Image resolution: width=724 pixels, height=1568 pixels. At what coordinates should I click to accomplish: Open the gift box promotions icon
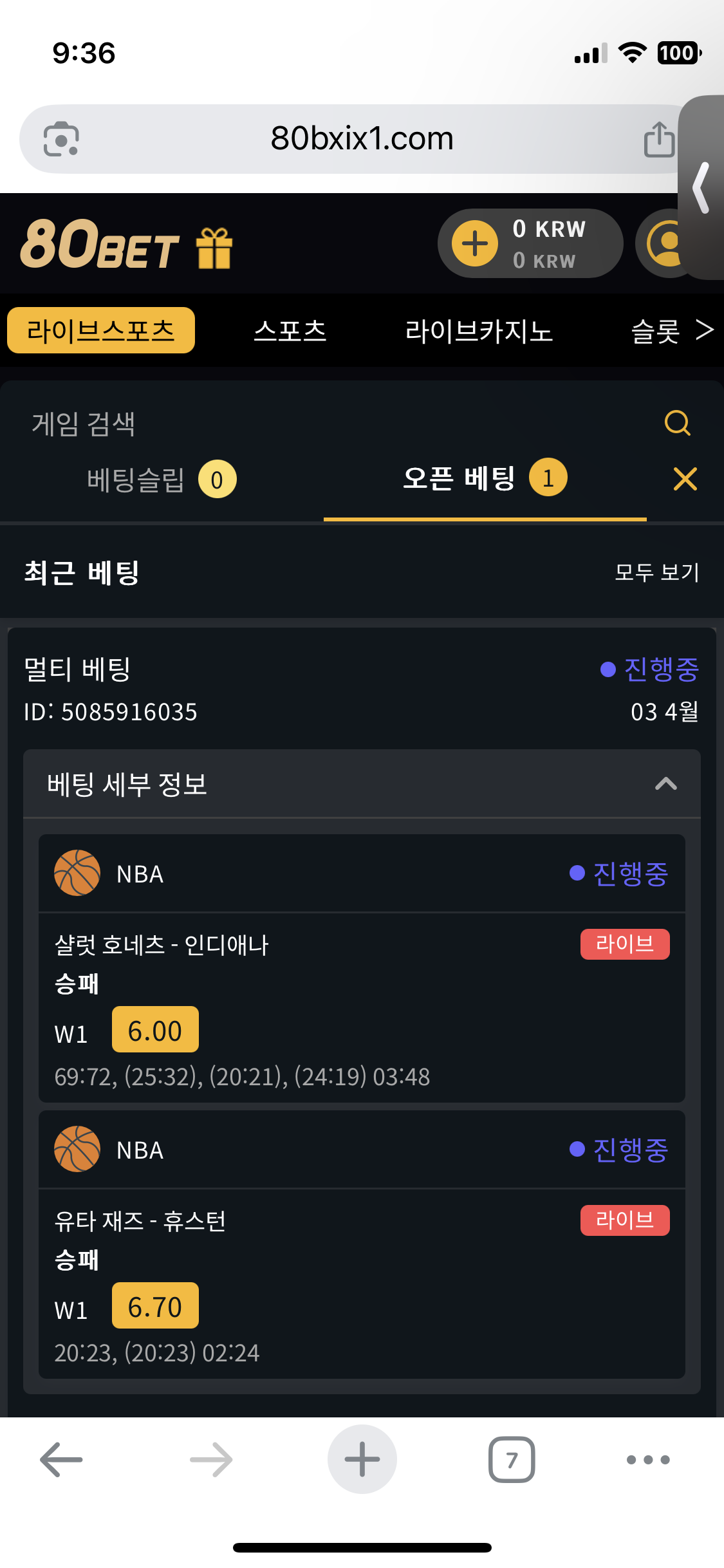pyautogui.click(x=214, y=248)
